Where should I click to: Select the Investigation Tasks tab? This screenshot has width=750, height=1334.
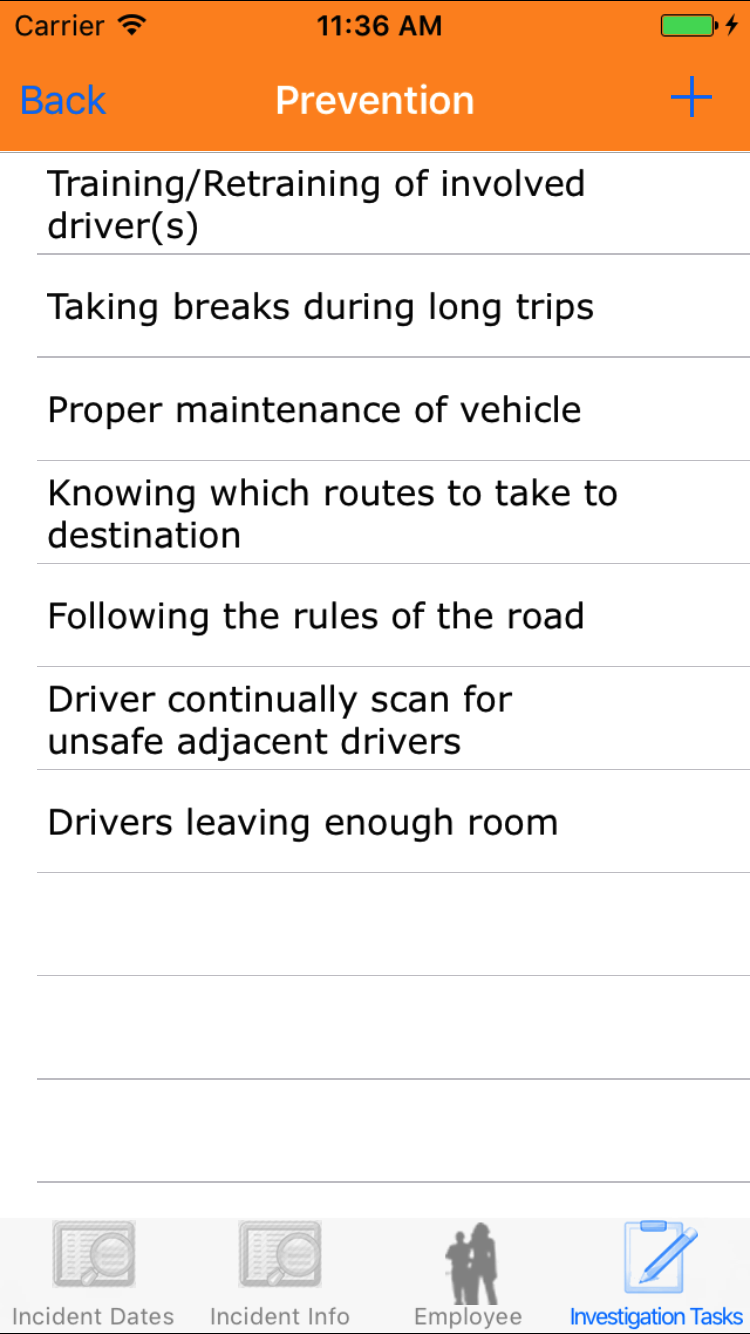(656, 1276)
